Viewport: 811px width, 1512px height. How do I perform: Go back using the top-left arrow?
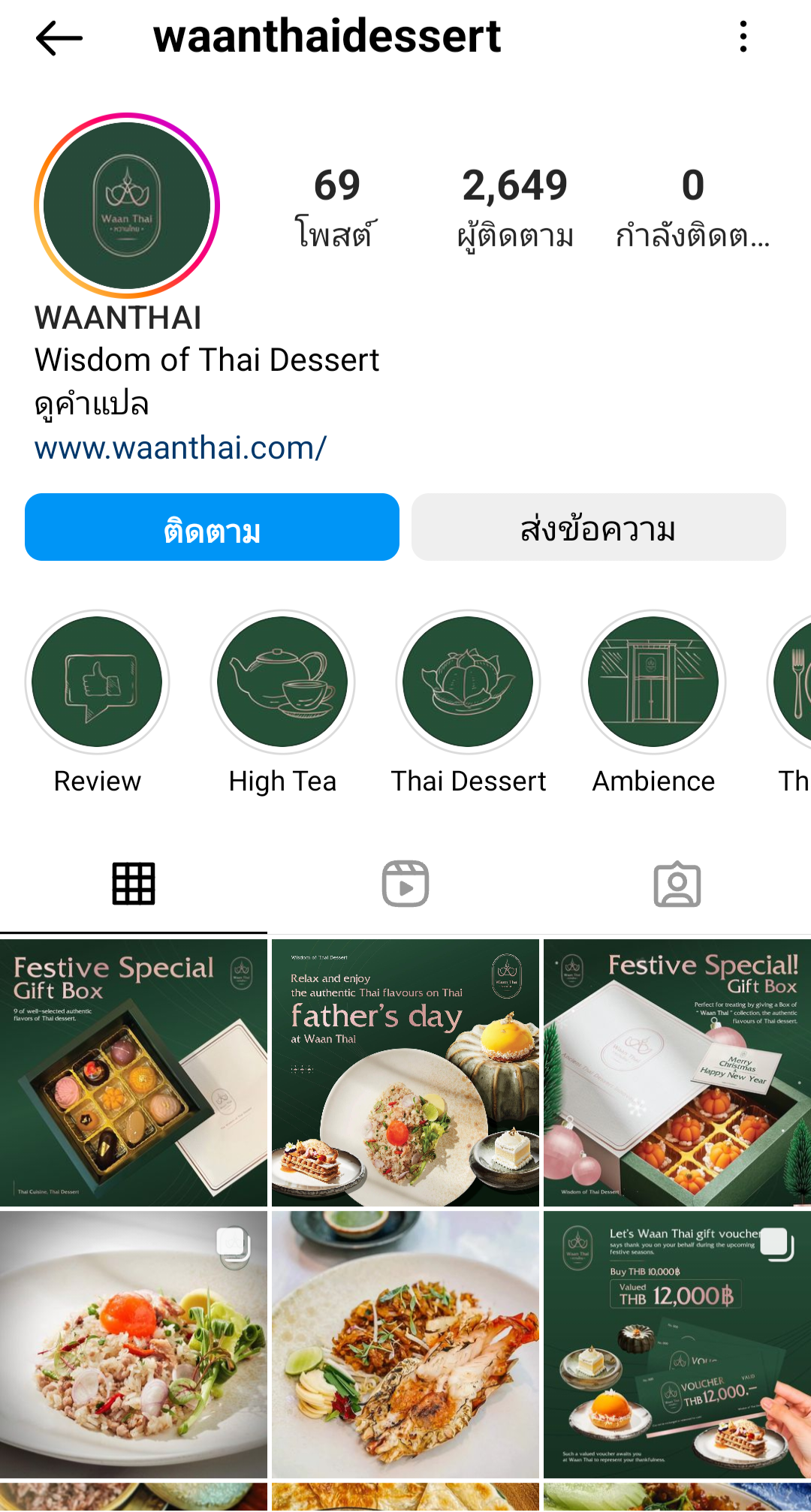tap(59, 38)
